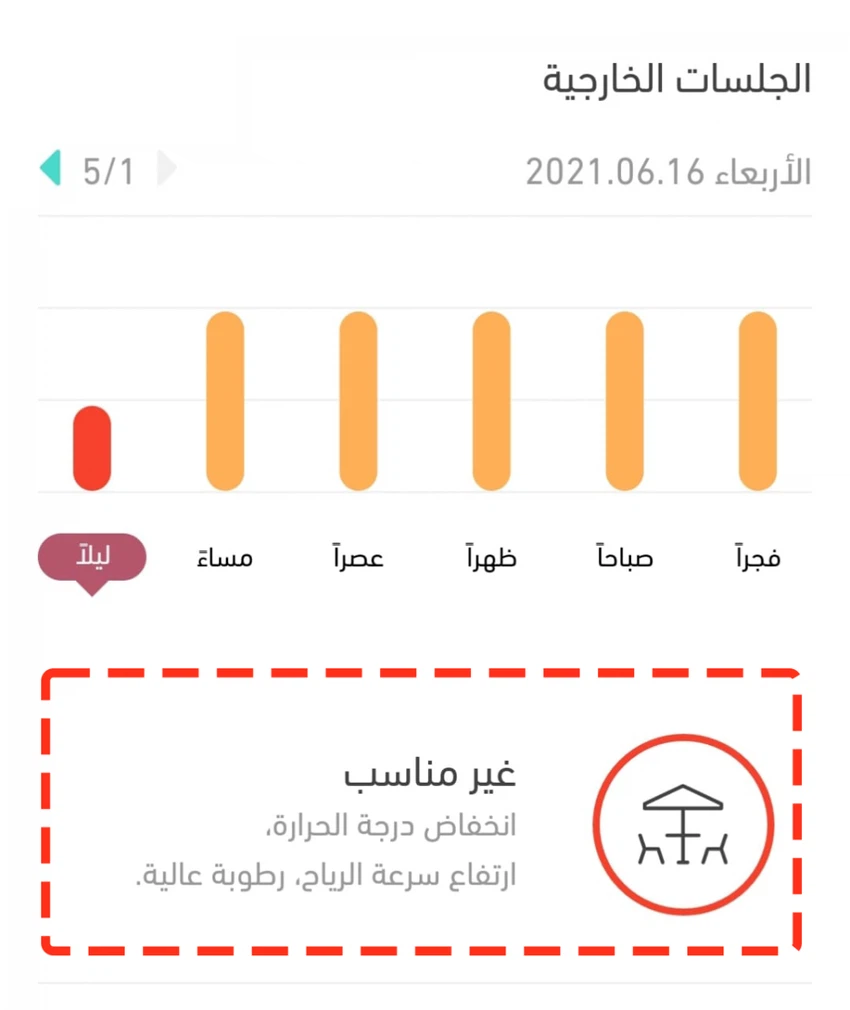This screenshot has height=1010, width=850.
Task: Switch to the صباحاً period
Action: [x=624, y=558]
